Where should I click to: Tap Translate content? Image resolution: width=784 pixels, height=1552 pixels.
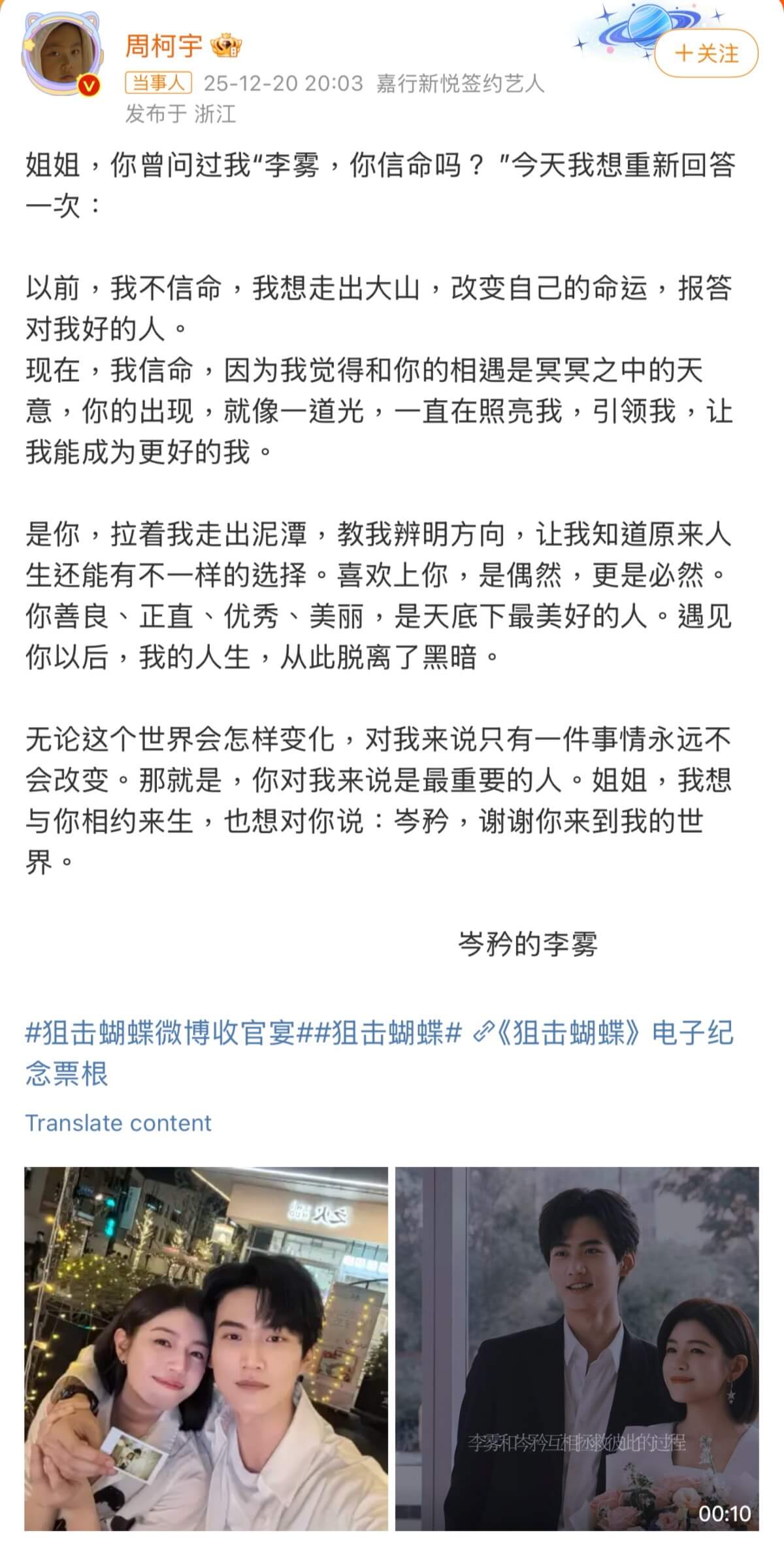118,1123
